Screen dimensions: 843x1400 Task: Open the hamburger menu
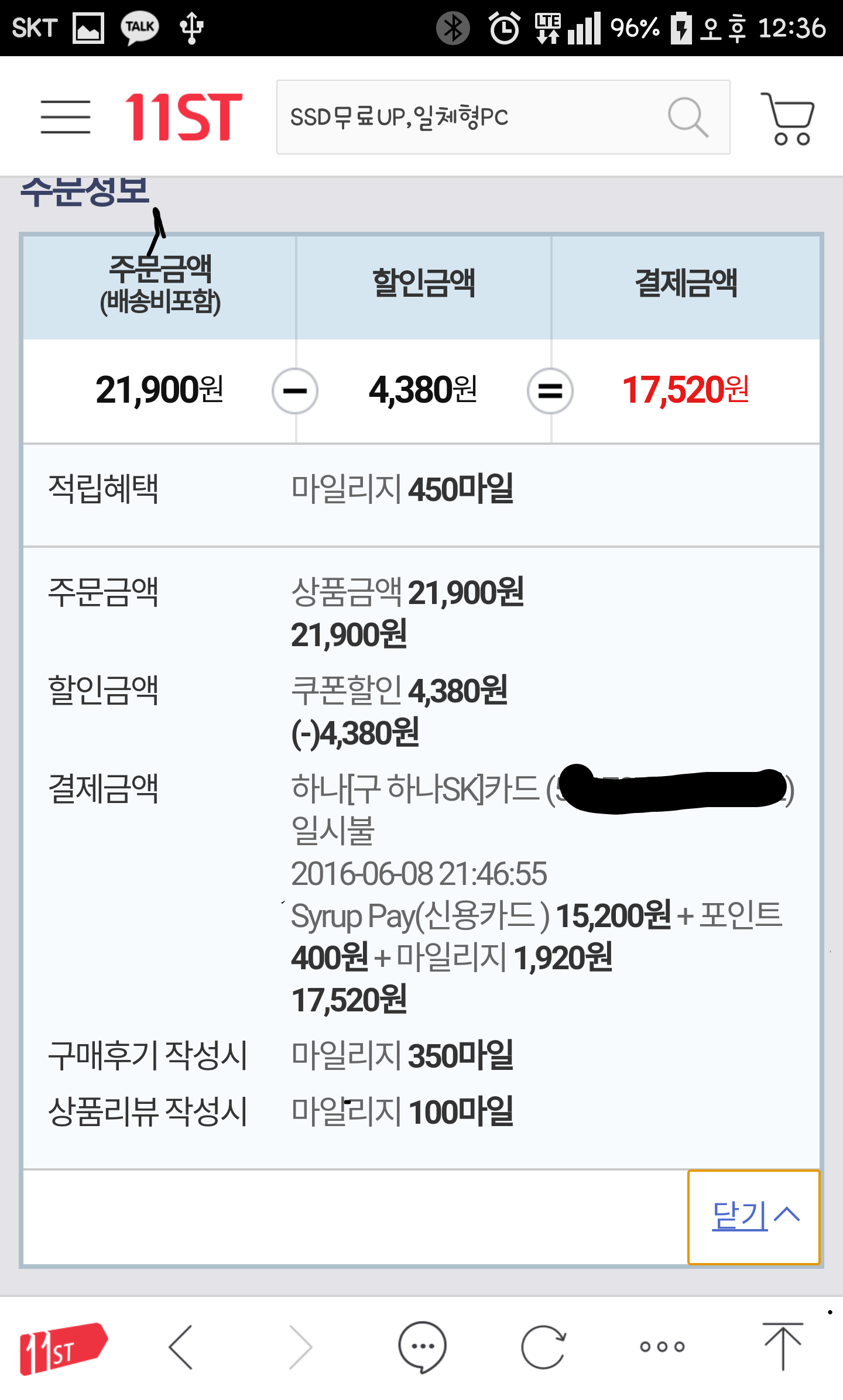point(66,117)
